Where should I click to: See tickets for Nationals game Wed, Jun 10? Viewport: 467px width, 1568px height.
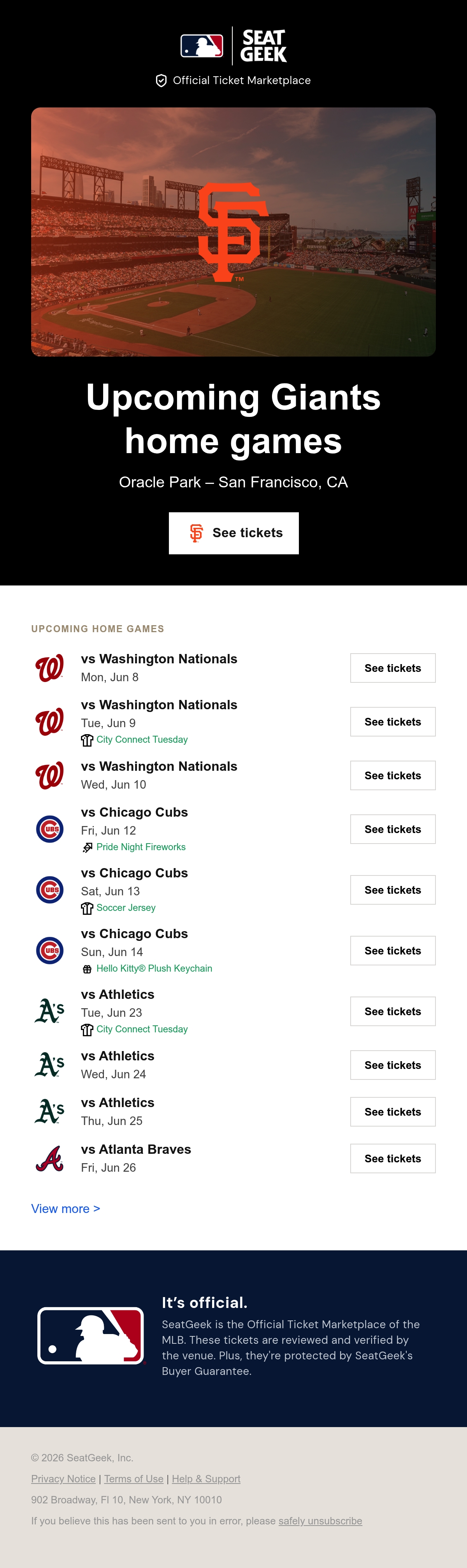click(393, 775)
